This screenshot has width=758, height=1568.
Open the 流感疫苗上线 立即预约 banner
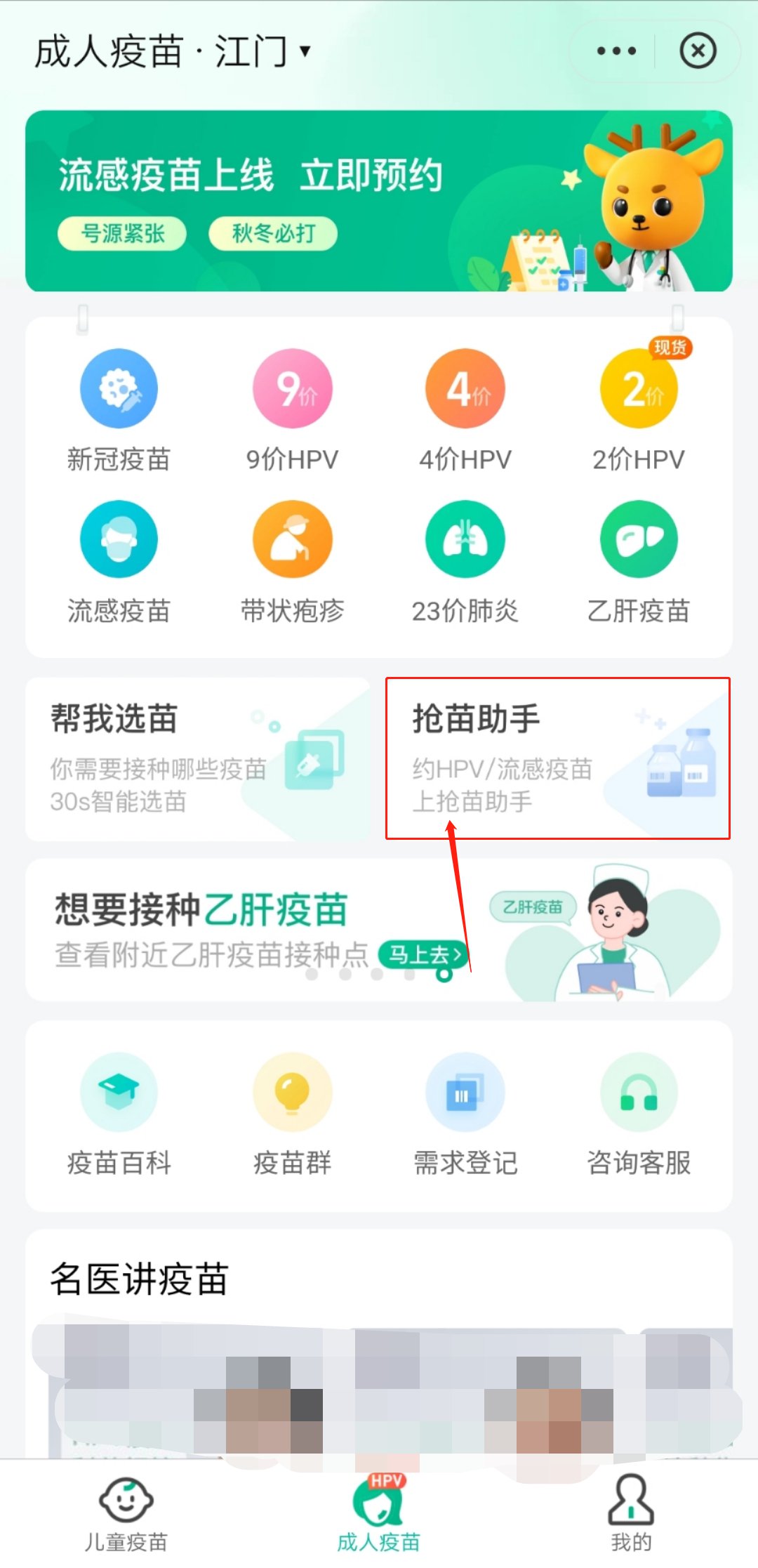point(379,201)
